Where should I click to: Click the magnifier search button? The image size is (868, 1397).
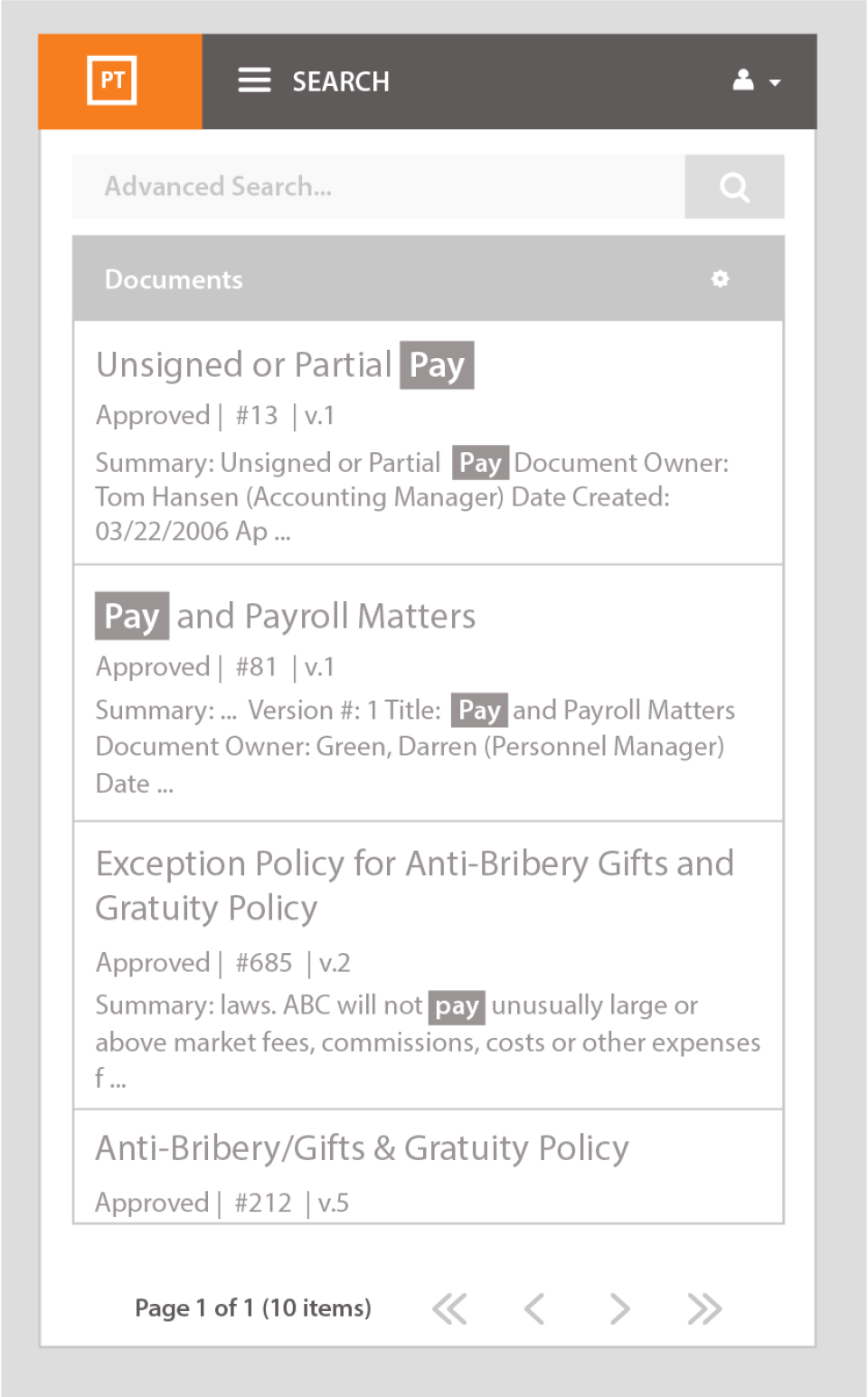[x=734, y=186]
